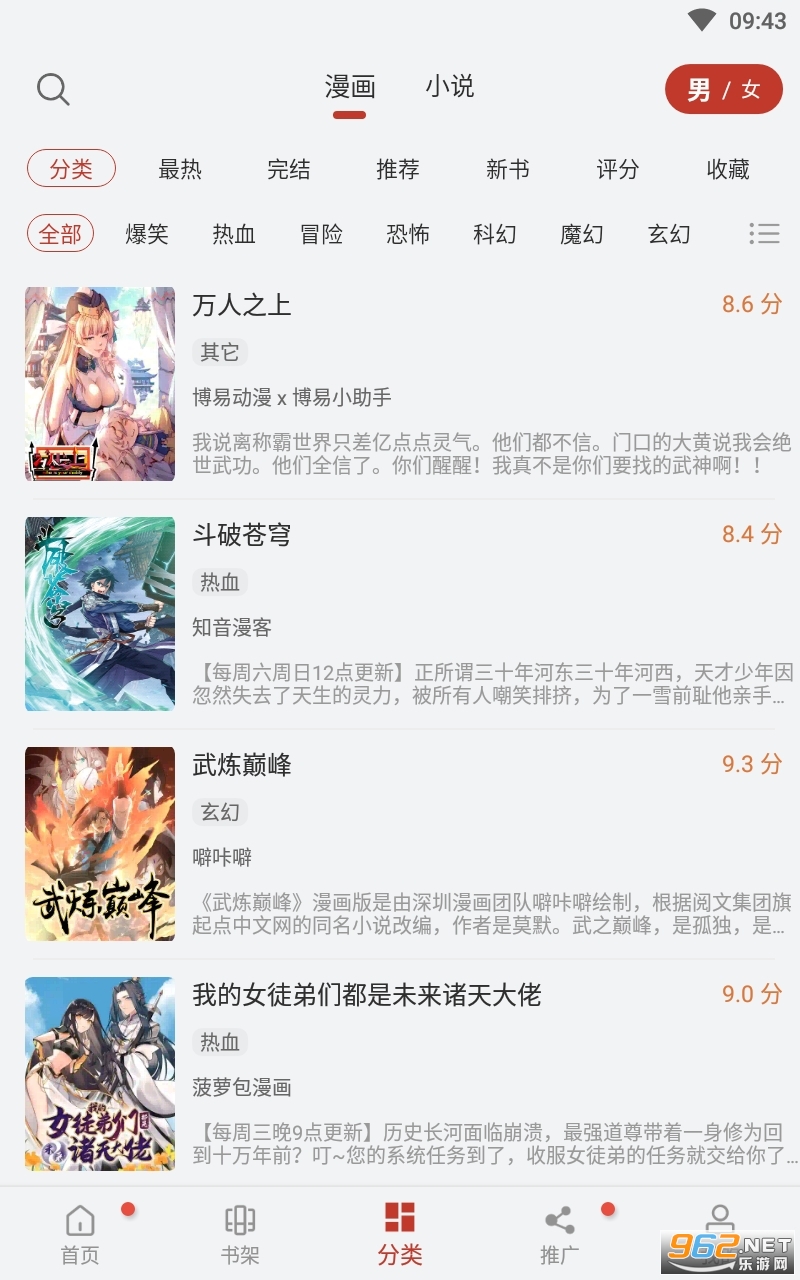Show 新书 listings

tap(508, 170)
